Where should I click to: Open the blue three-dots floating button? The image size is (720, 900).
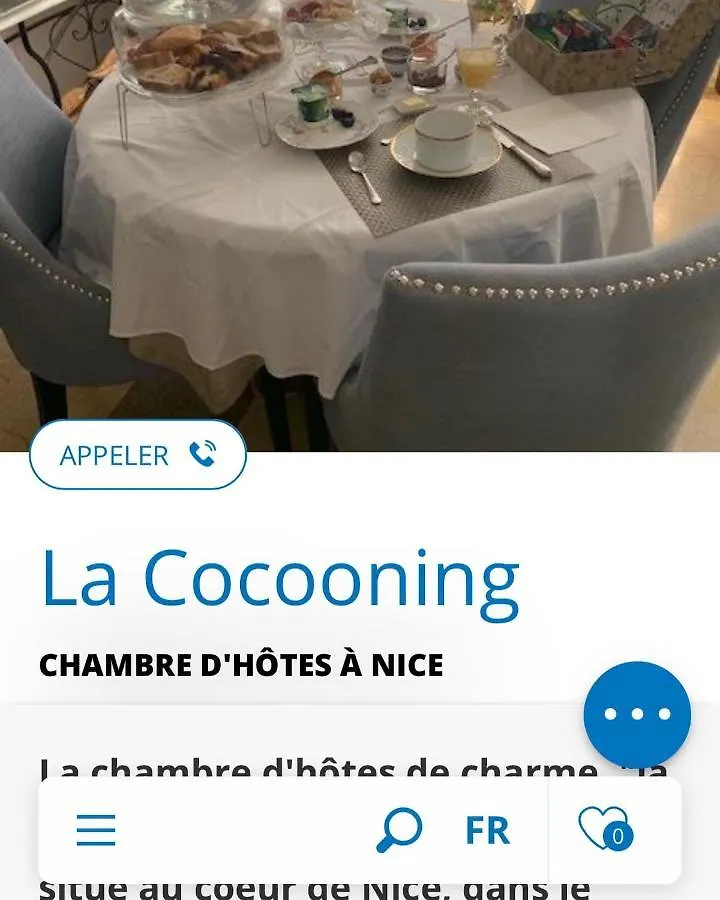pyautogui.click(x=637, y=714)
